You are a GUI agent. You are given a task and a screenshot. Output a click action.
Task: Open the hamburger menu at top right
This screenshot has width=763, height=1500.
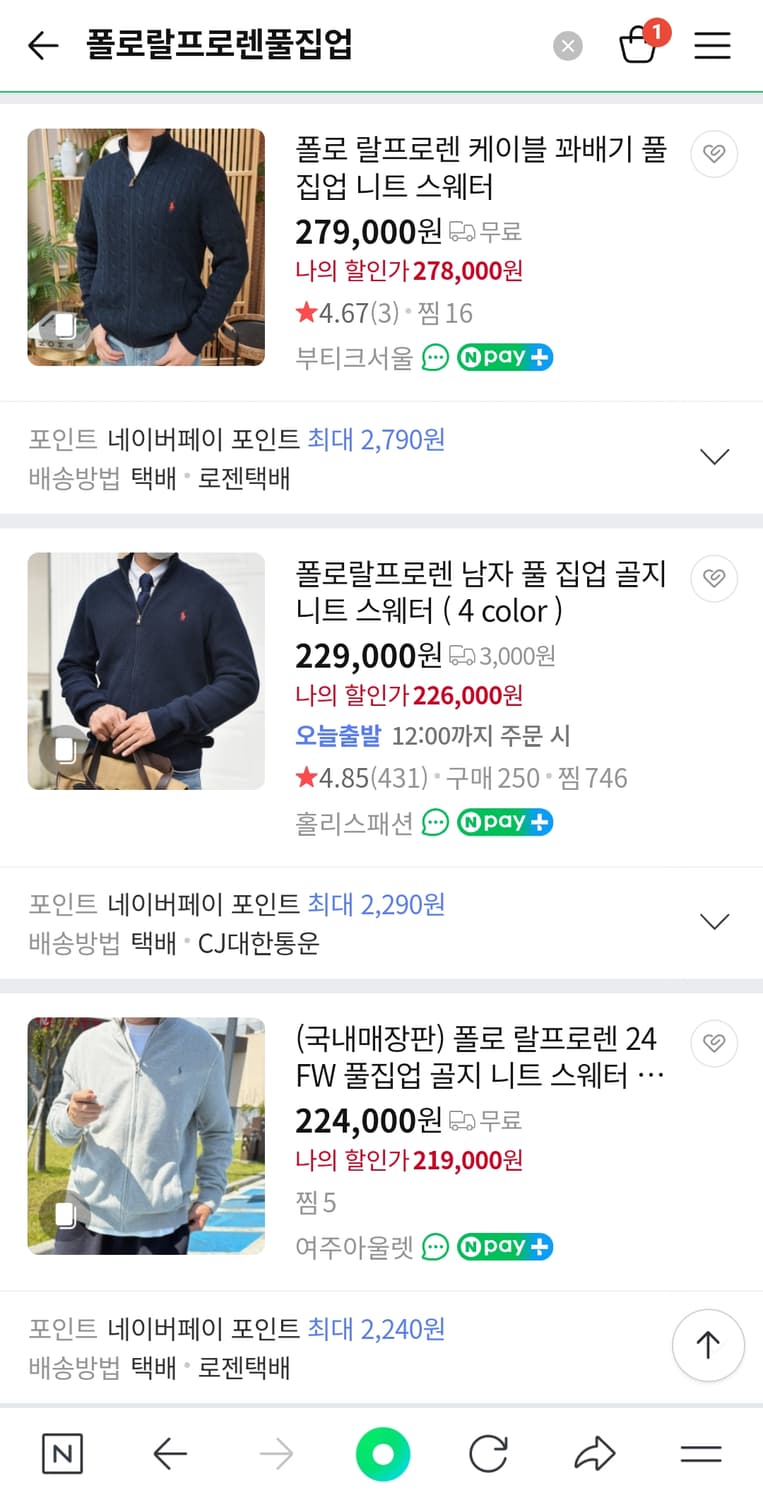(713, 45)
